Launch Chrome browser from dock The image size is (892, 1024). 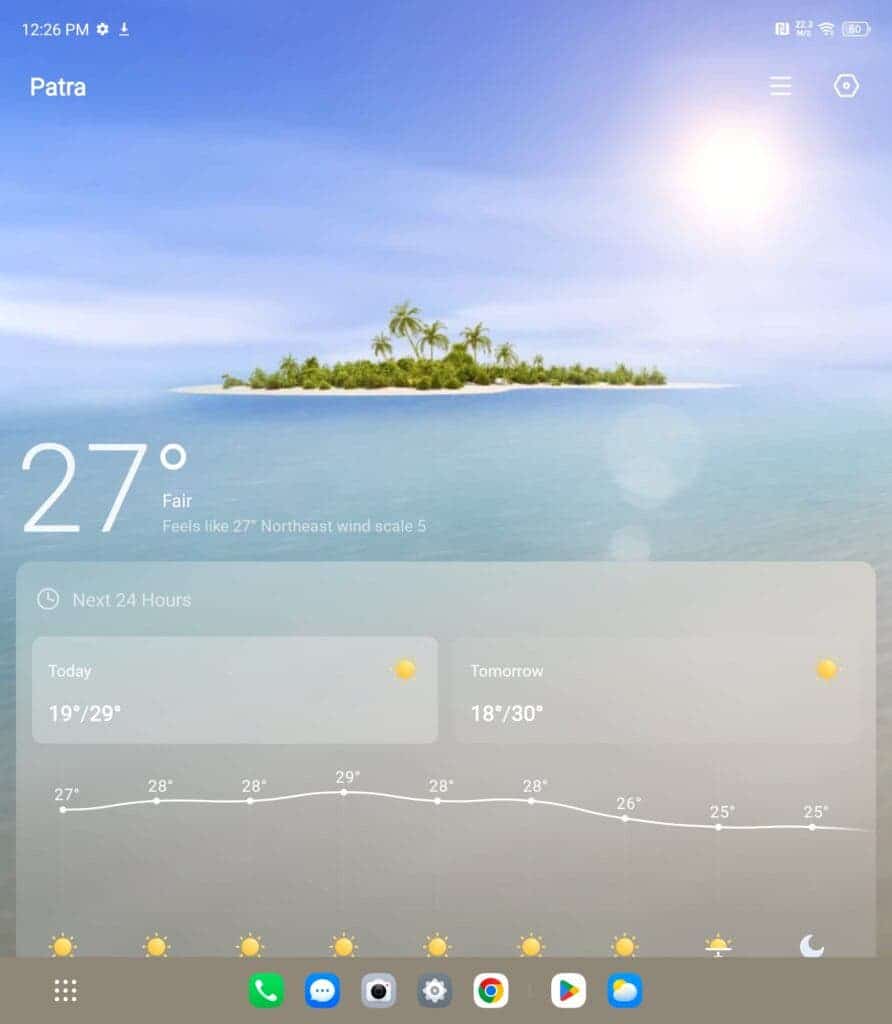[x=490, y=991]
